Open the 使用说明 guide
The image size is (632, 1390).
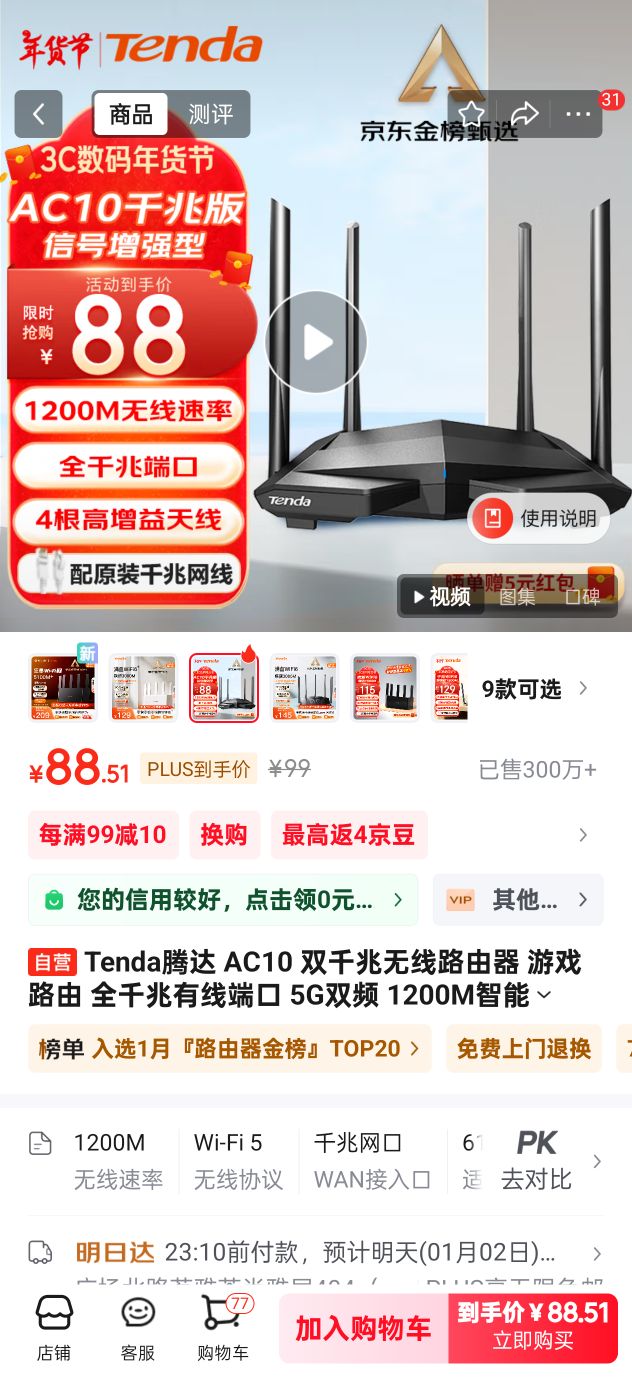539,518
